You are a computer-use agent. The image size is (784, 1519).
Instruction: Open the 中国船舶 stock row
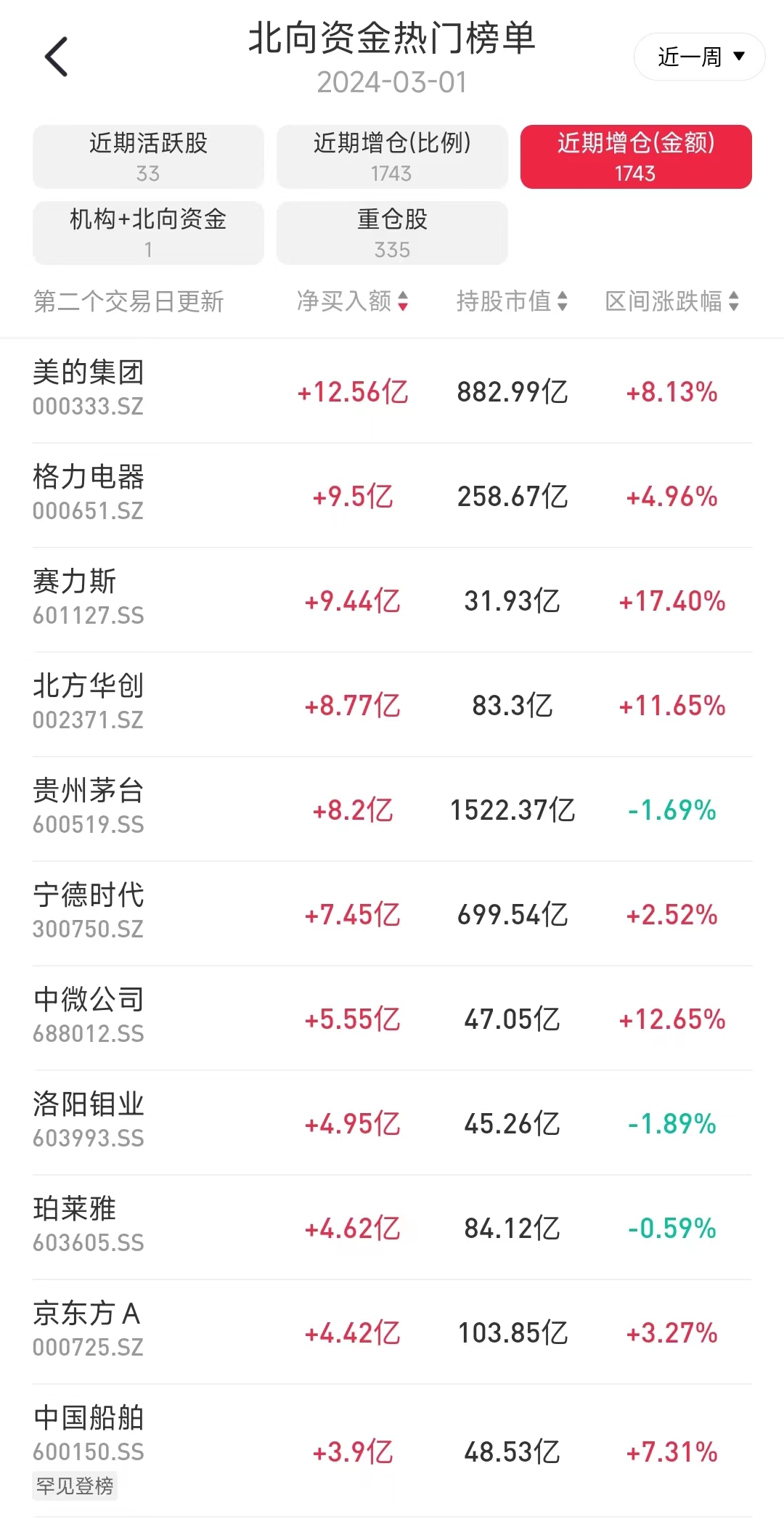[392, 1451]
